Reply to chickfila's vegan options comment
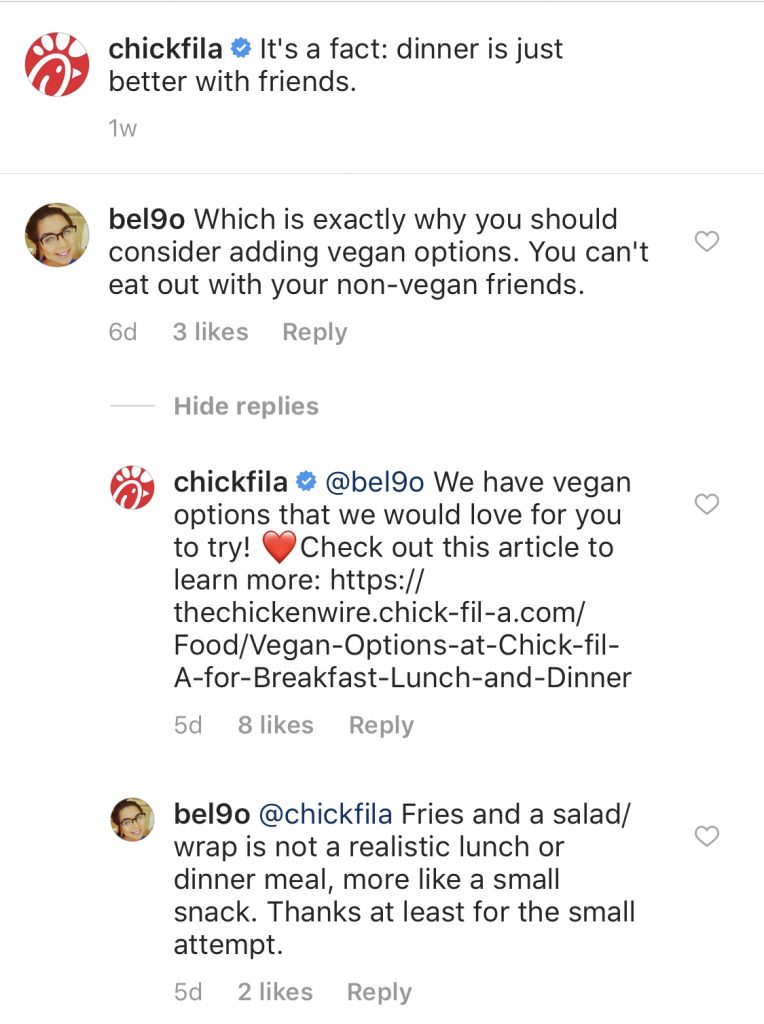 click(381, 725)
